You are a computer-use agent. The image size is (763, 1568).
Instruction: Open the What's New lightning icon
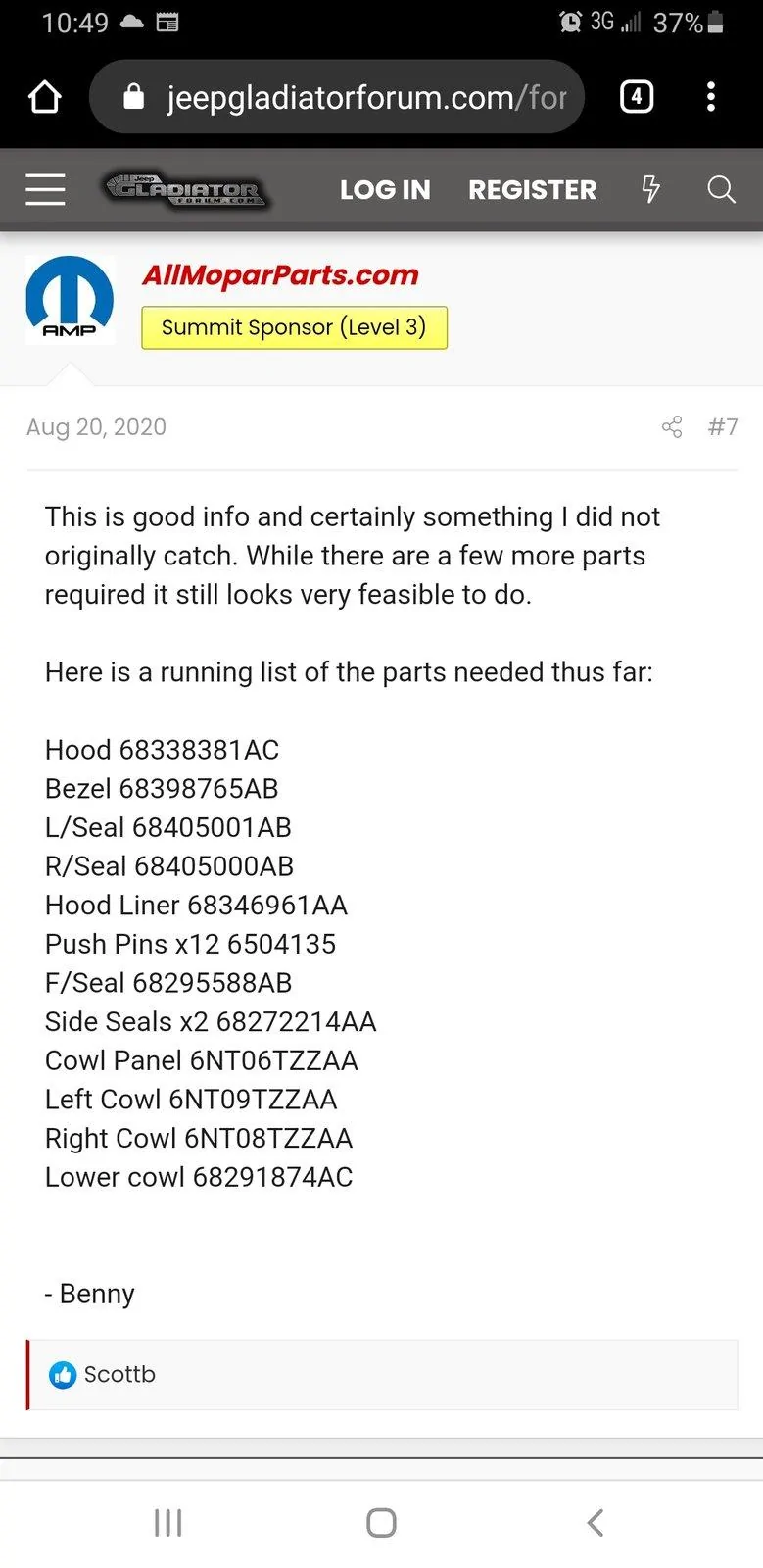click(x=650, y=189)
